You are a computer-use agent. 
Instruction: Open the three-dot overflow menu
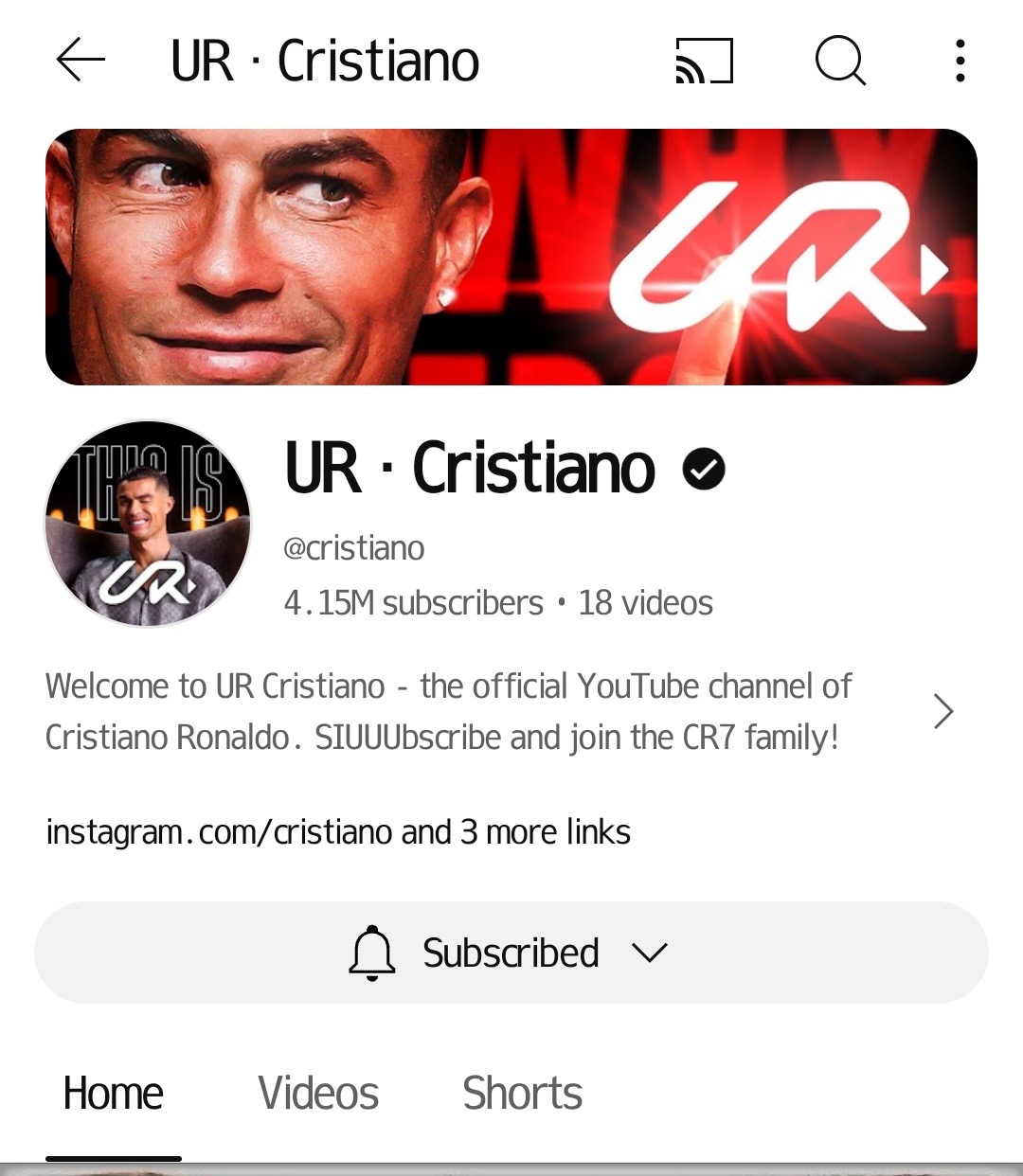point(960,62)
